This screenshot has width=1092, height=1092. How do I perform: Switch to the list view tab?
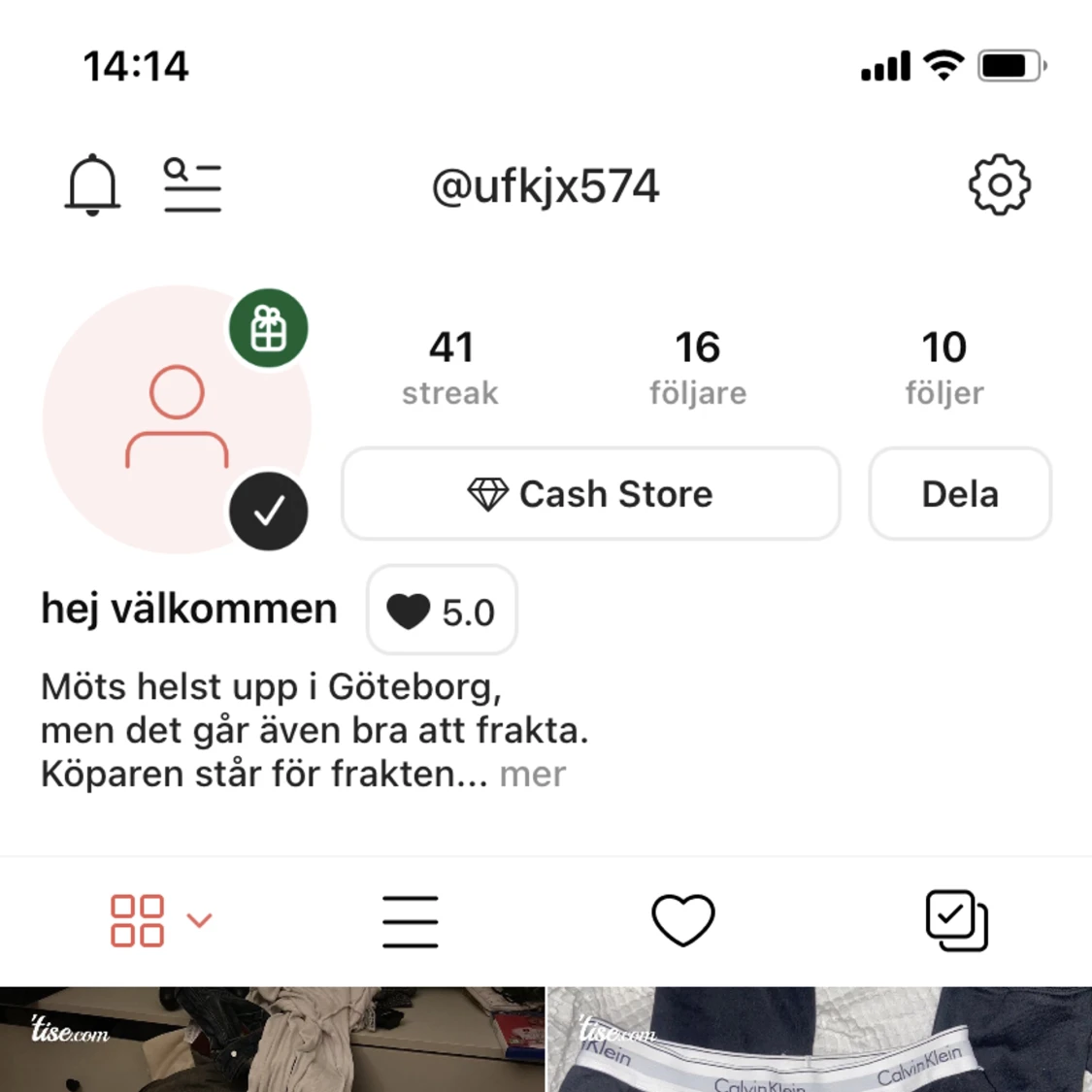pos(410,920)
